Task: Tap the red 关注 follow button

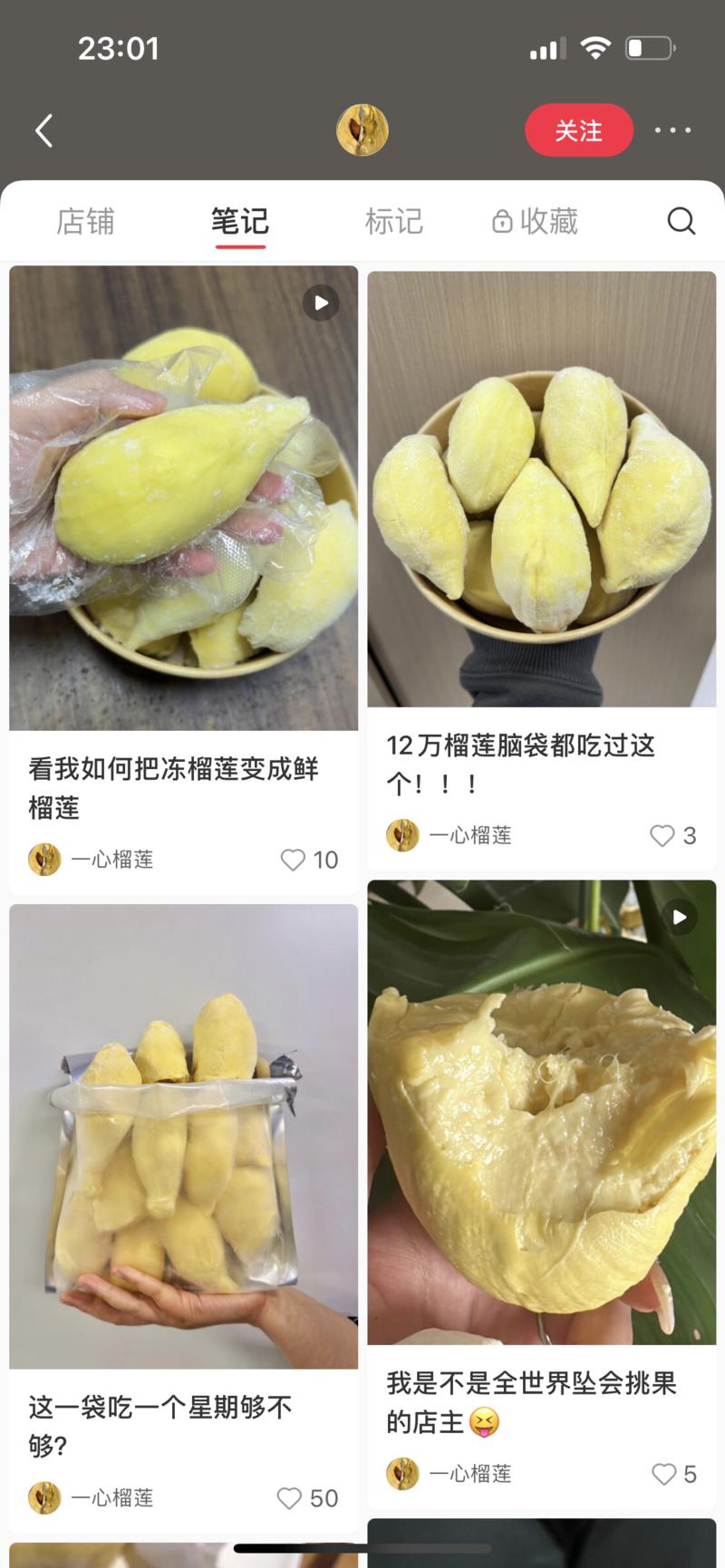Action: (x=579, y=130)
